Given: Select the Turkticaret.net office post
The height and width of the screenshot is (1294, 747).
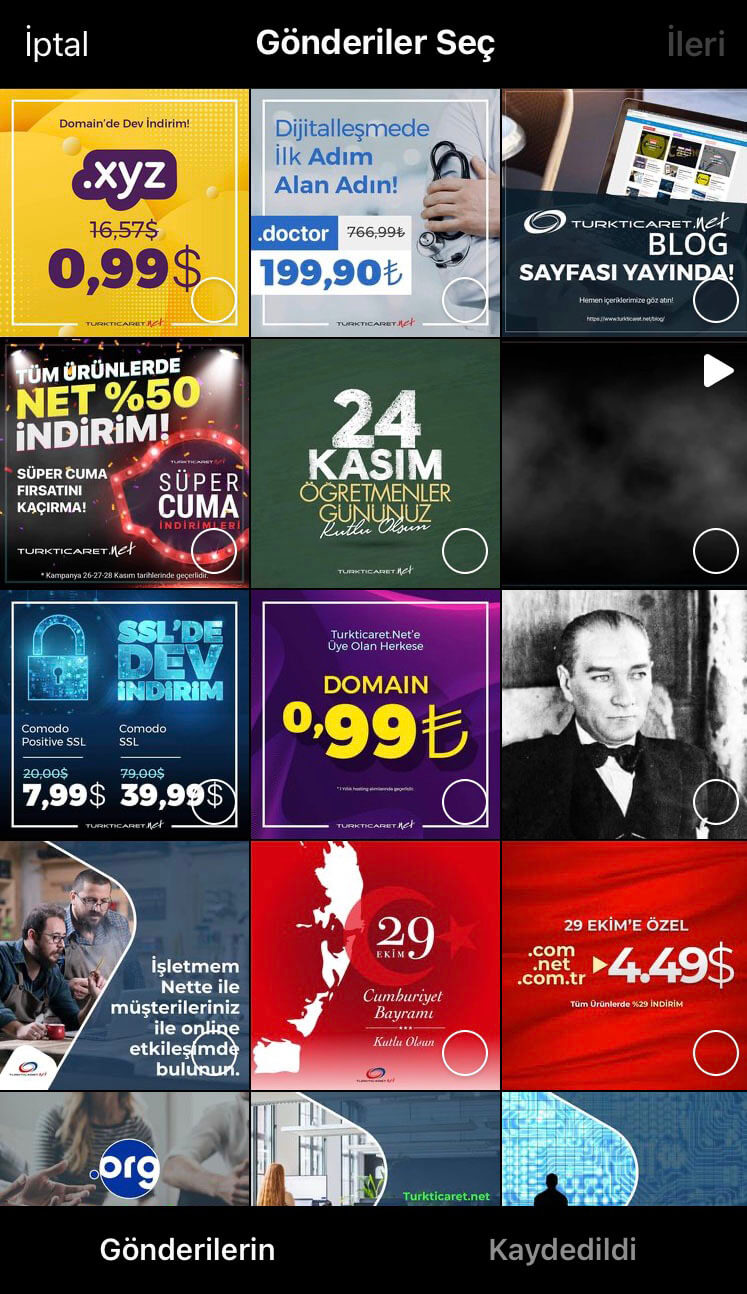Looking at the screenshot, I should [x=374, y=1150].
